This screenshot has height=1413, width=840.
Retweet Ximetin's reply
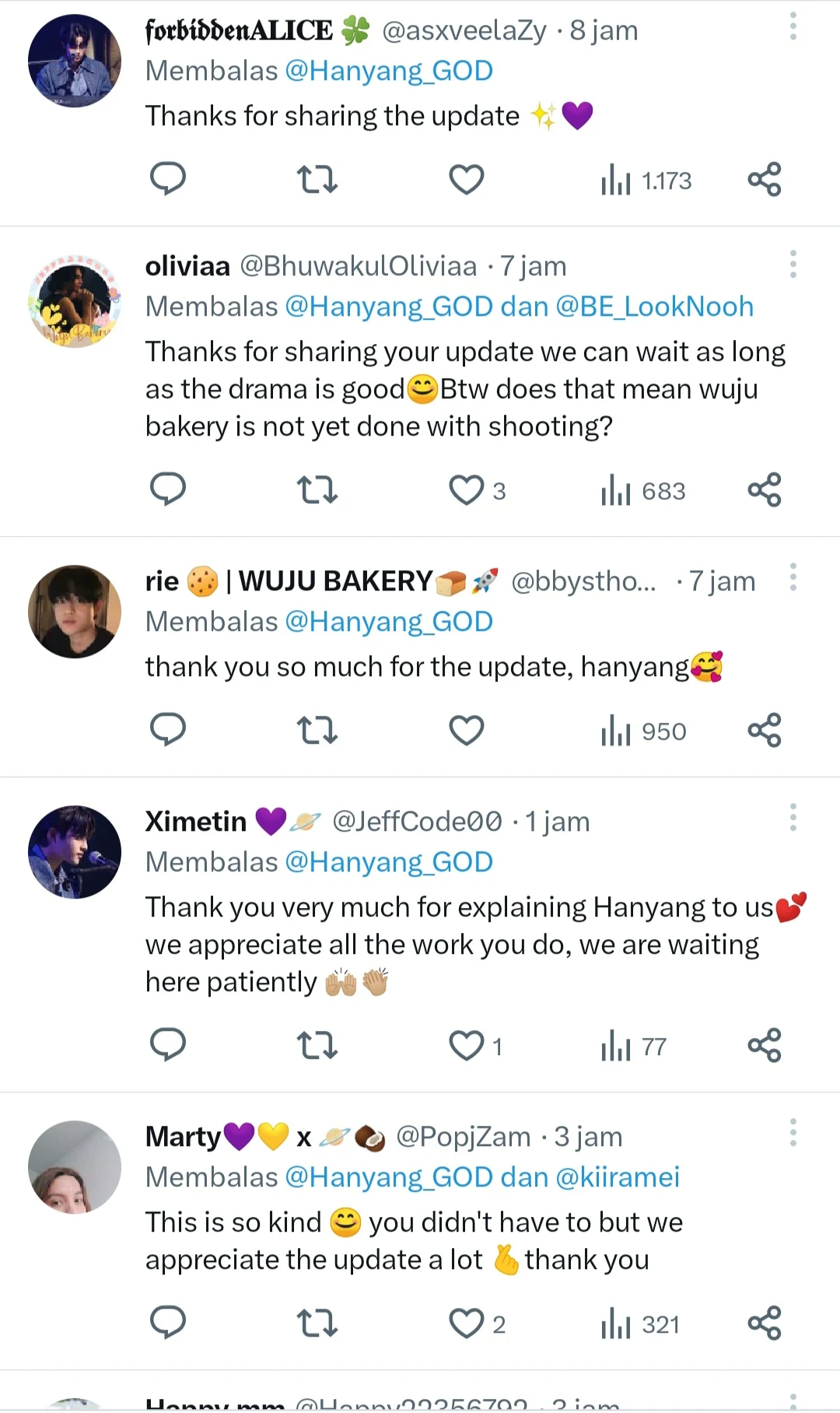tap(317, 1045)
